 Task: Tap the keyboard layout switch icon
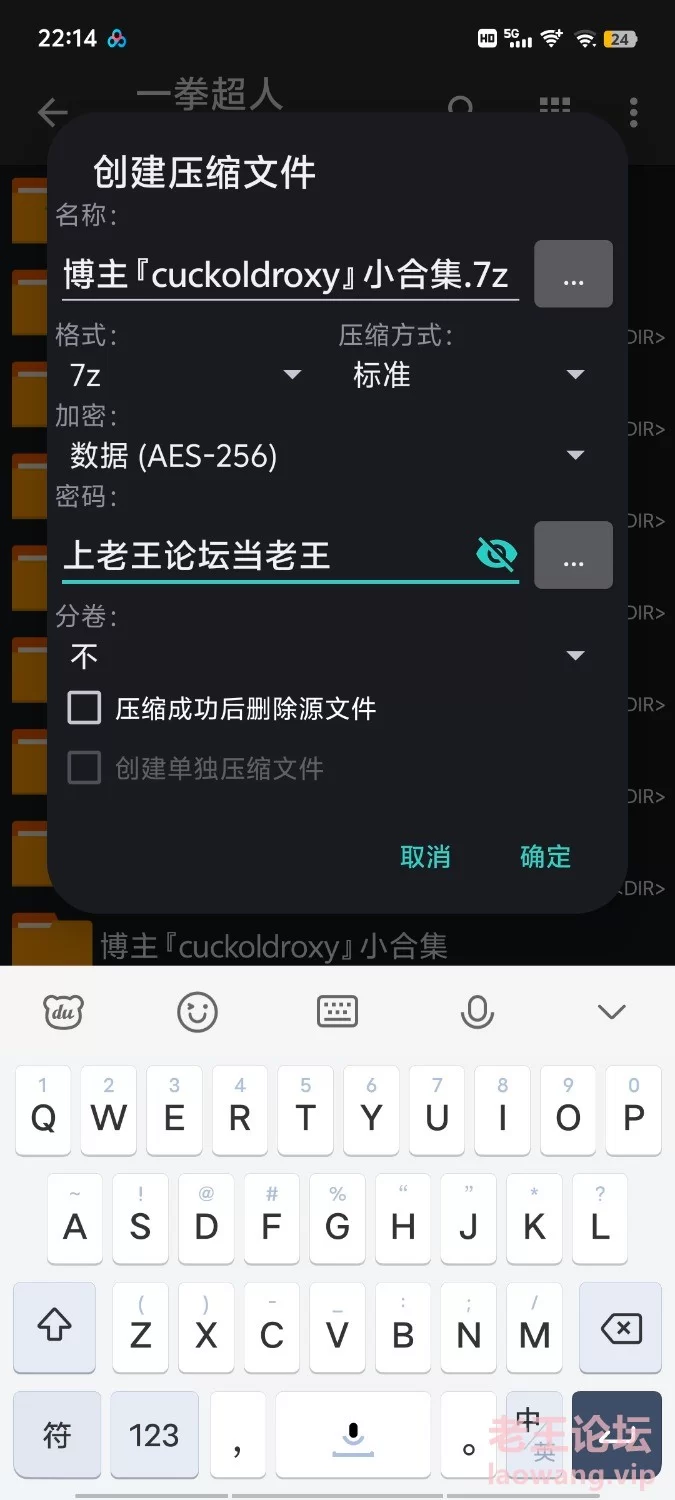(337, 1012)
